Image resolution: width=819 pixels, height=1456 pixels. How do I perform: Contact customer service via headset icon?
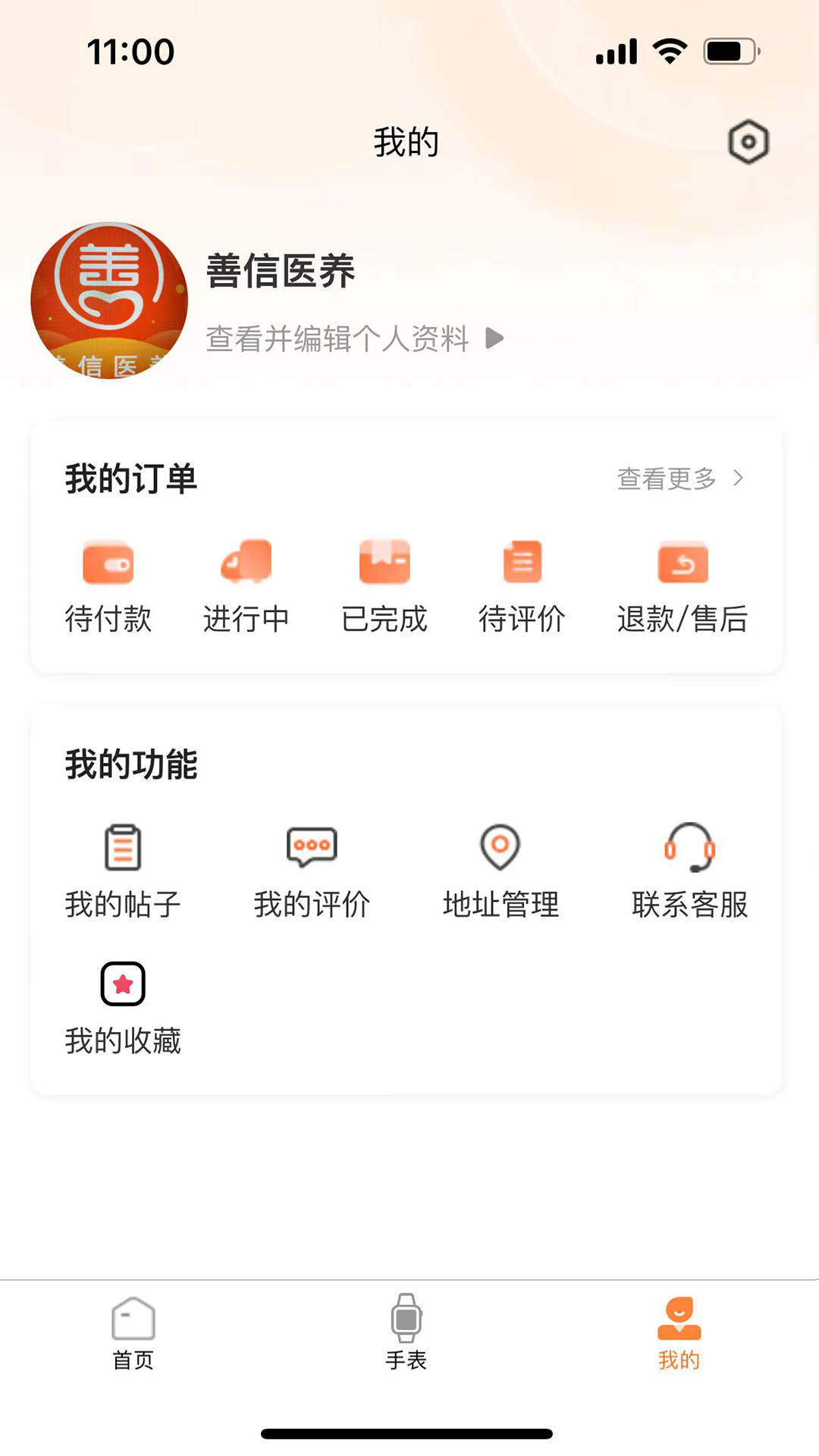[x=689, y=849]
